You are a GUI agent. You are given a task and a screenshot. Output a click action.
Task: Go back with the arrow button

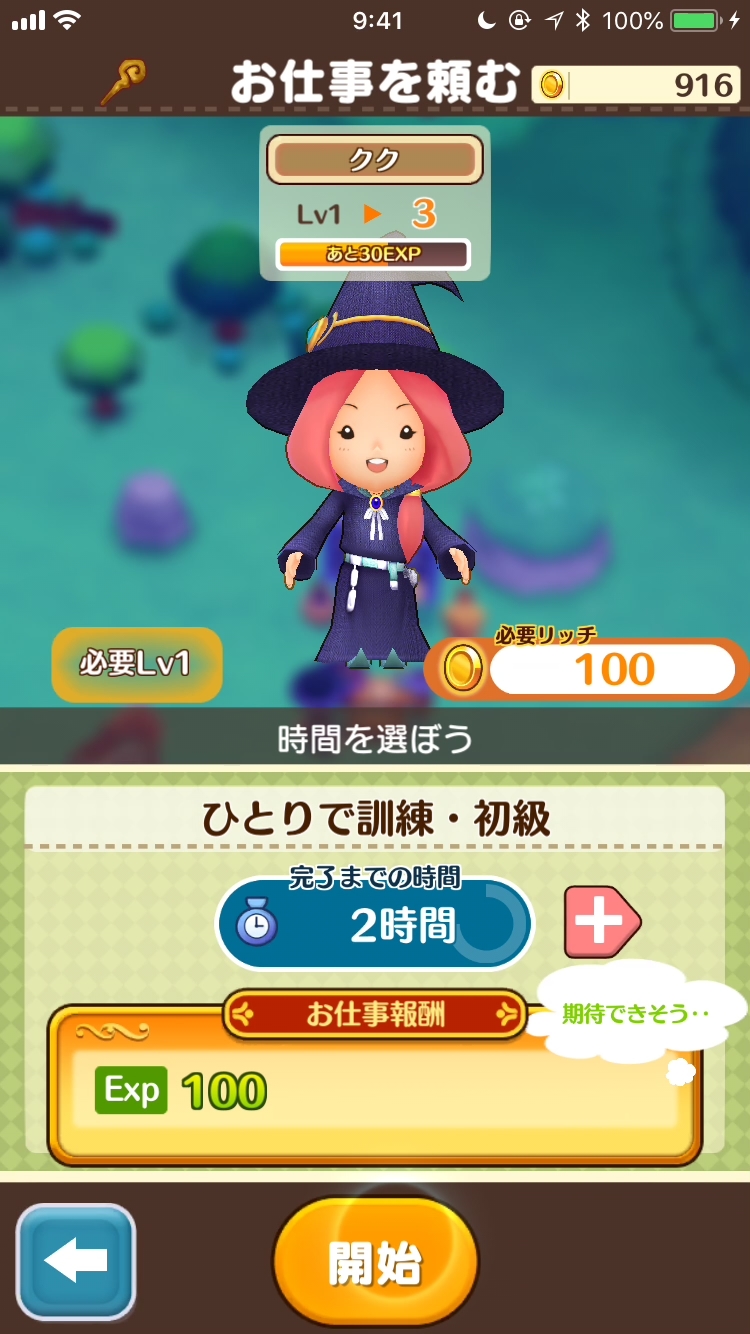[76, 1262]
